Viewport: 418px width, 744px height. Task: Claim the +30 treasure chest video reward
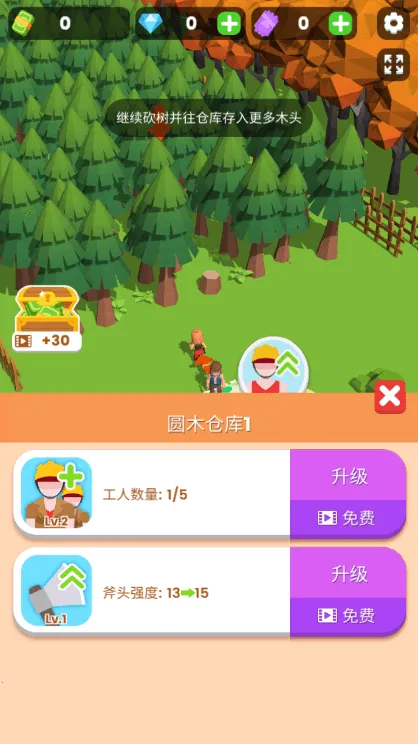(x=47, y=318)
